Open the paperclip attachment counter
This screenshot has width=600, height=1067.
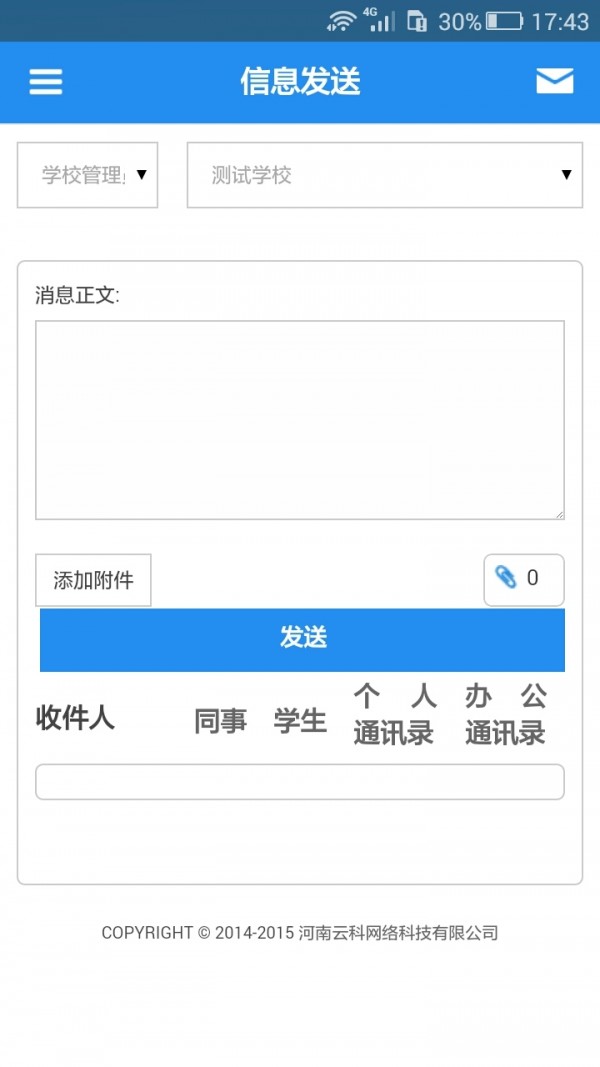[523, 579]
